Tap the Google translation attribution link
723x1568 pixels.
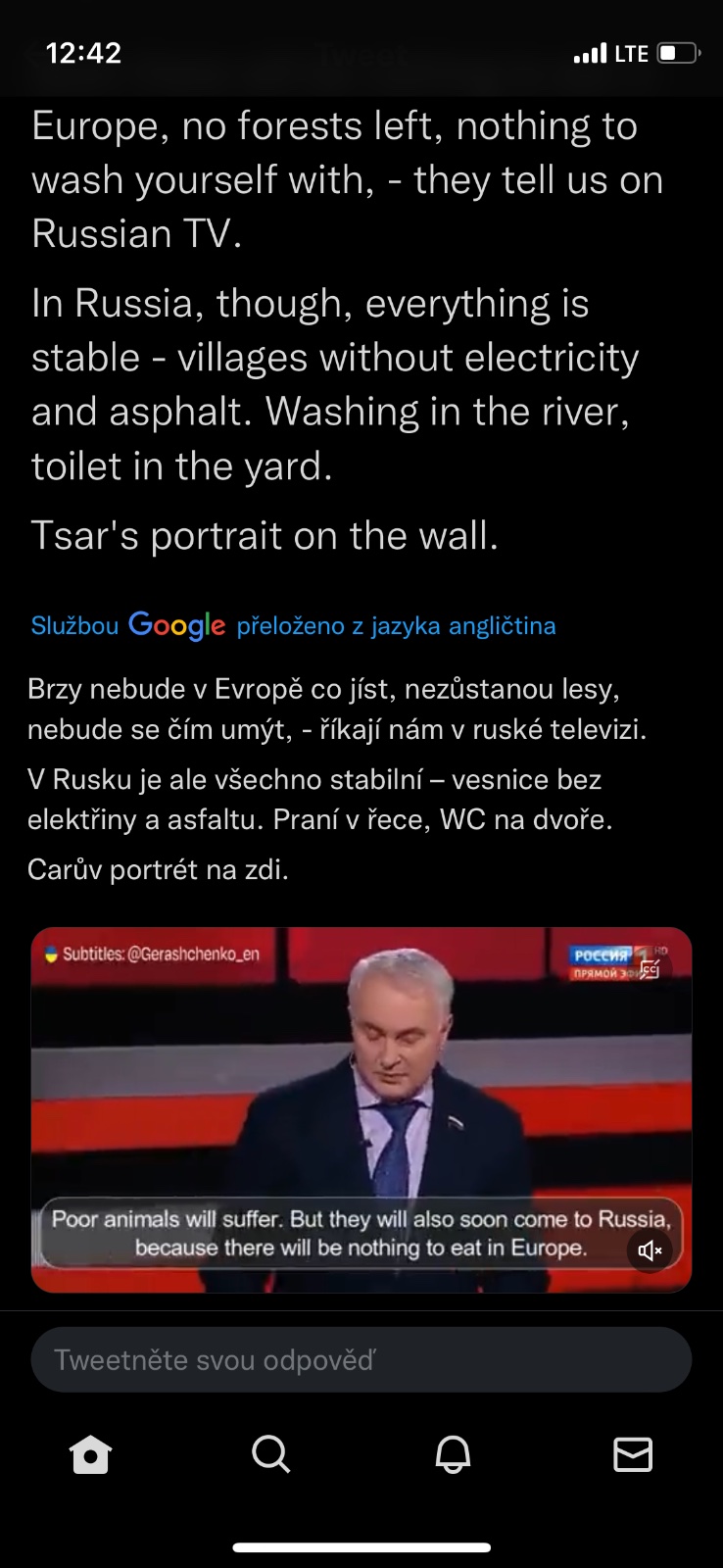point(293,625)
